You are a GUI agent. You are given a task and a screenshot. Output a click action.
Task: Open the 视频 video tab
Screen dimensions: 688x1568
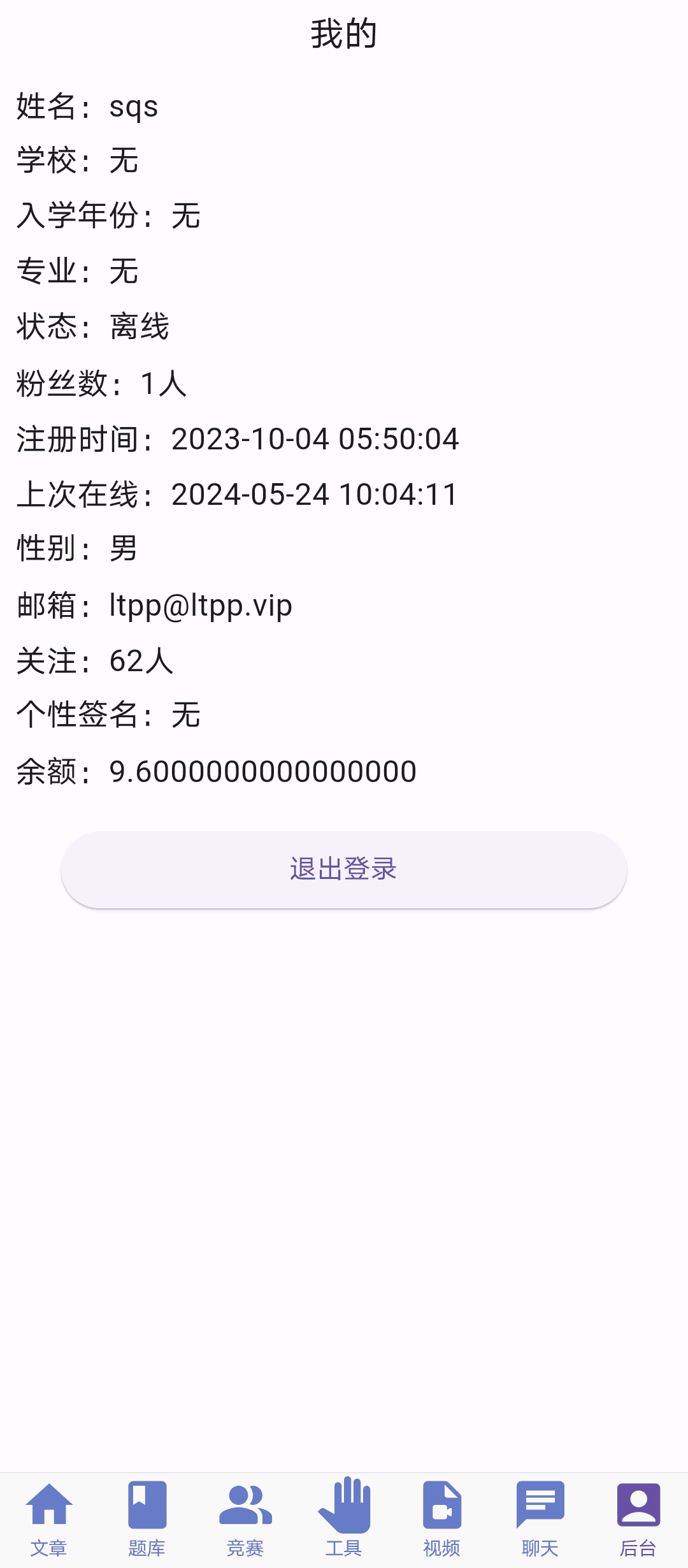click(442, 1520)
